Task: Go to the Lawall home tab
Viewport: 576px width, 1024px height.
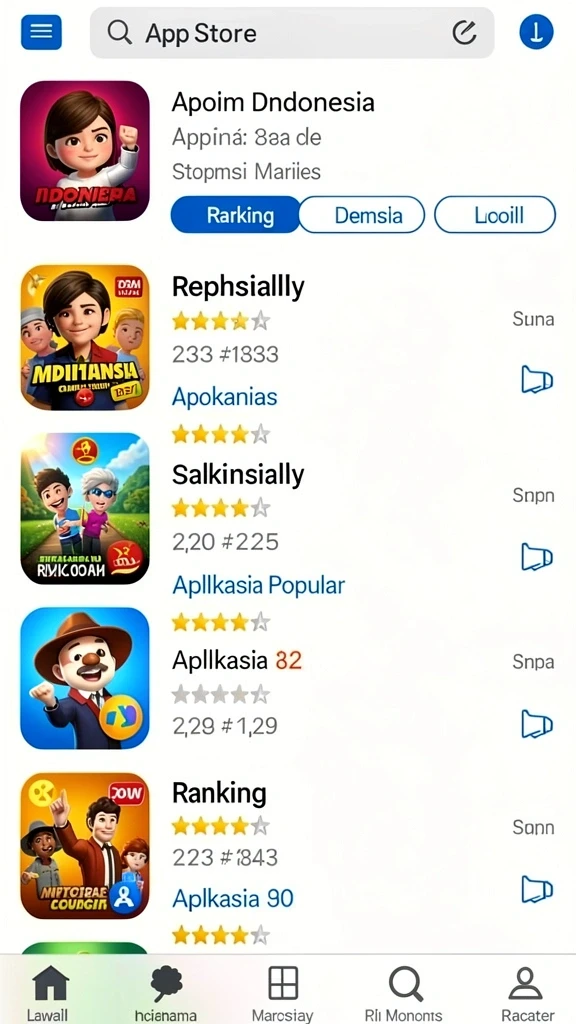Action: coord(50,993)
